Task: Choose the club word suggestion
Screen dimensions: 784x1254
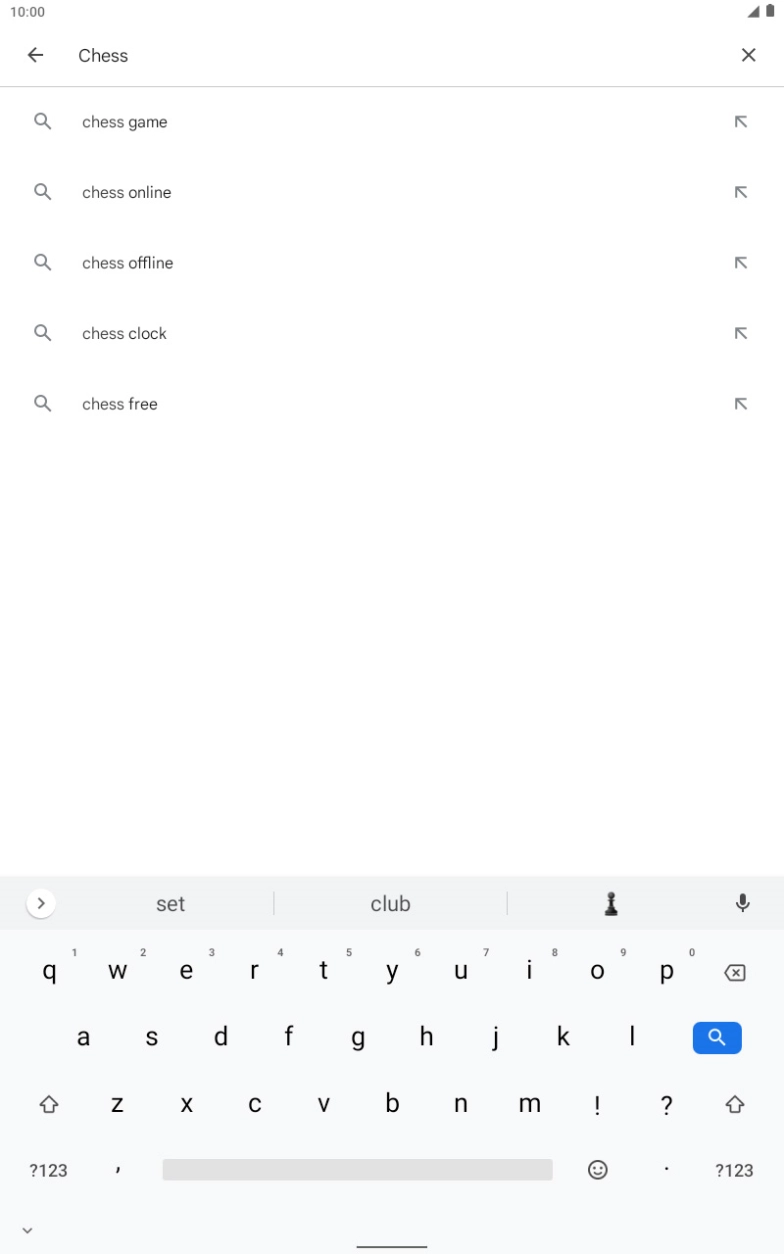Action: tap(390, 903)
